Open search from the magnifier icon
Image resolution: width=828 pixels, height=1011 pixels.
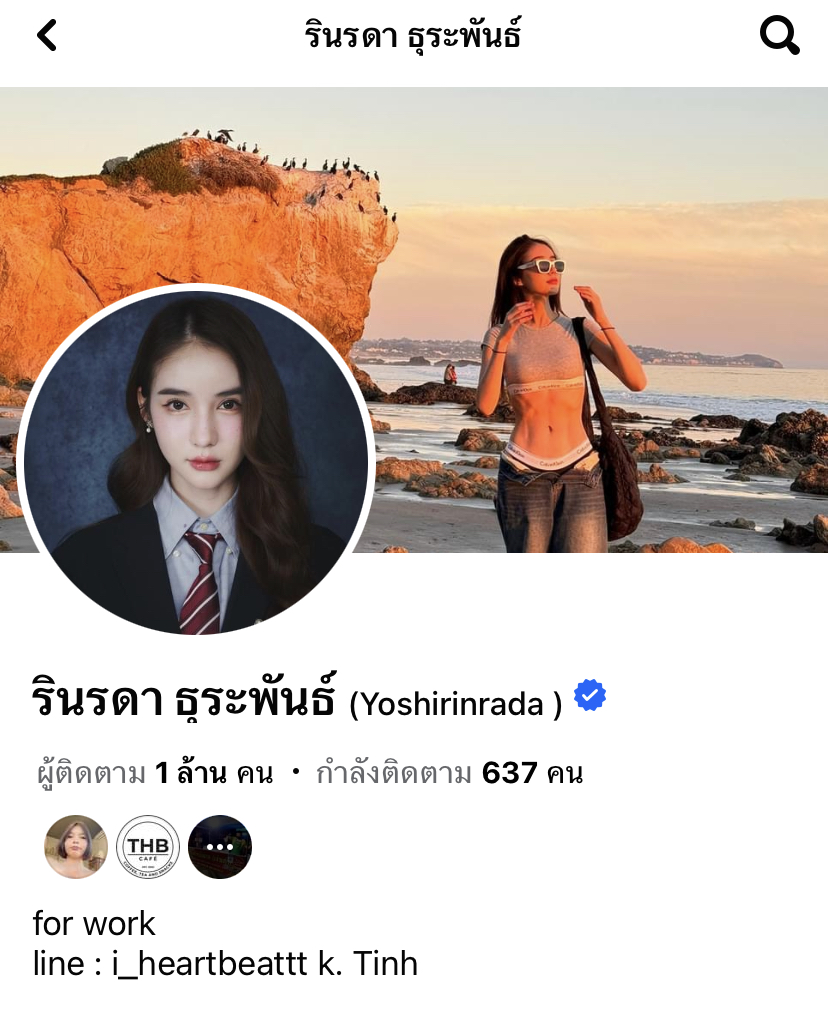779,36
